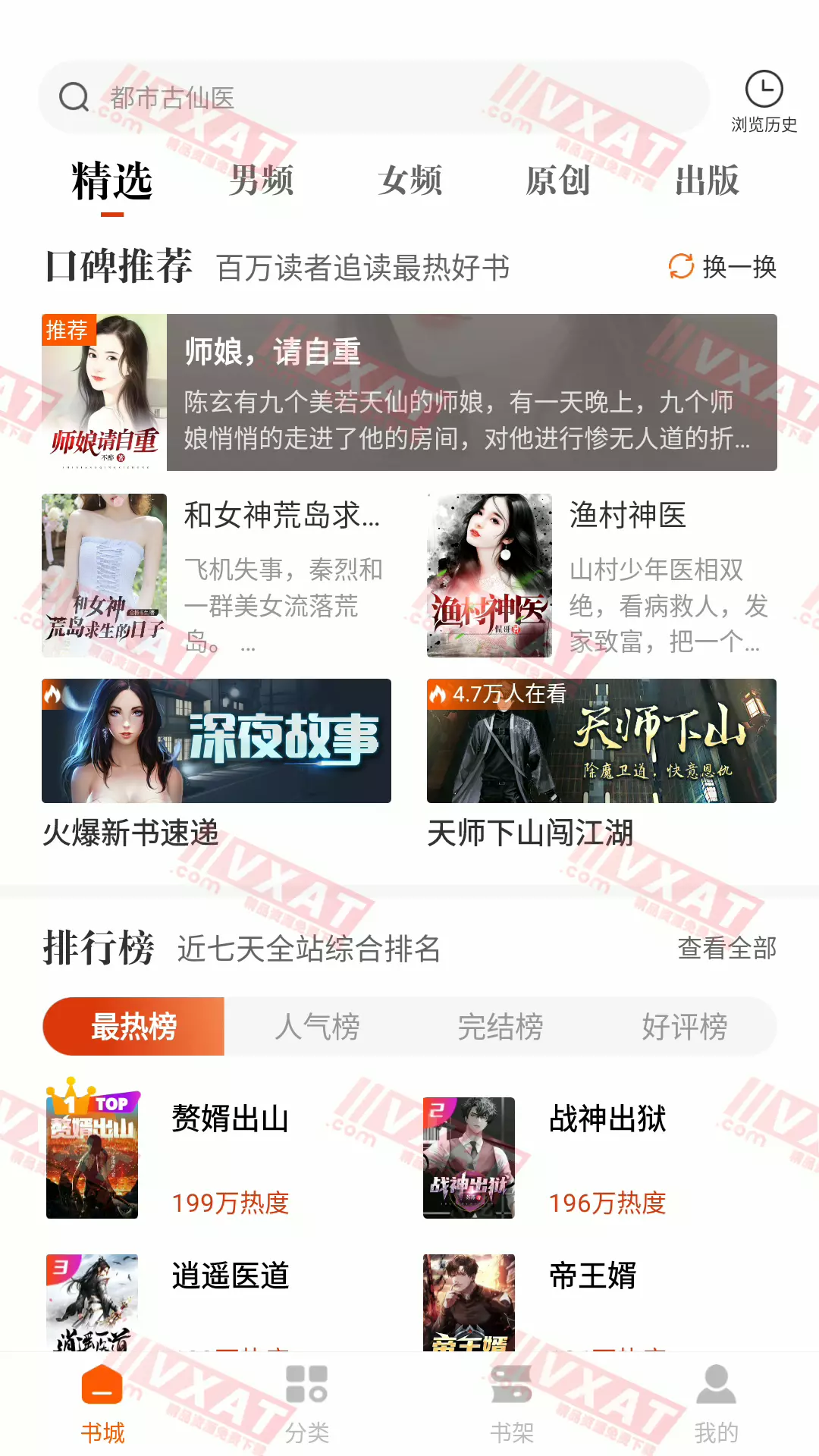Screen dimensions: 819x1456
Task: Show the 完结榜 ranking
Action: (x=500, y=1027)
